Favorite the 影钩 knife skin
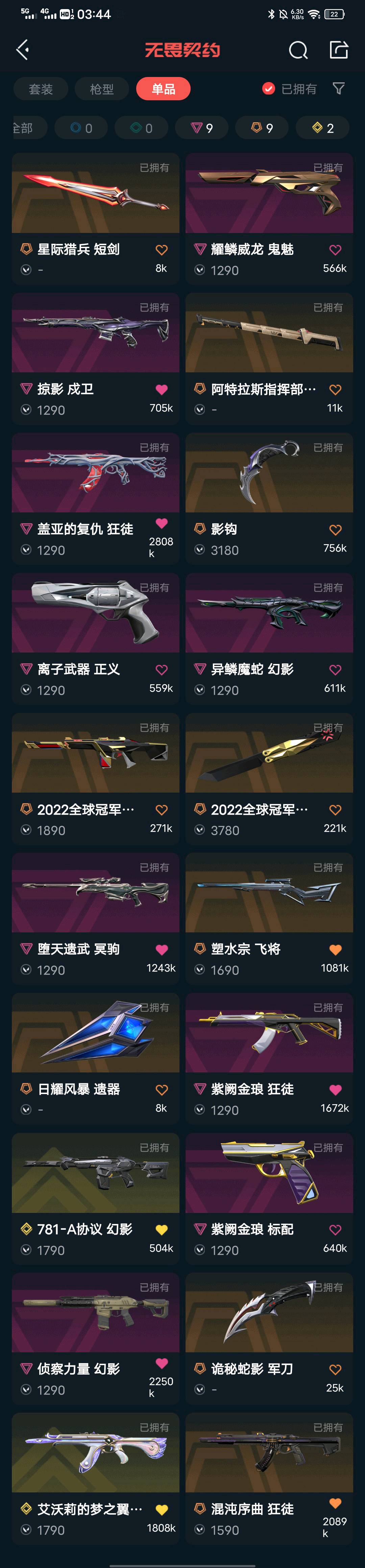Viewport: 365px width, 1568px height. tap(335, 530)
